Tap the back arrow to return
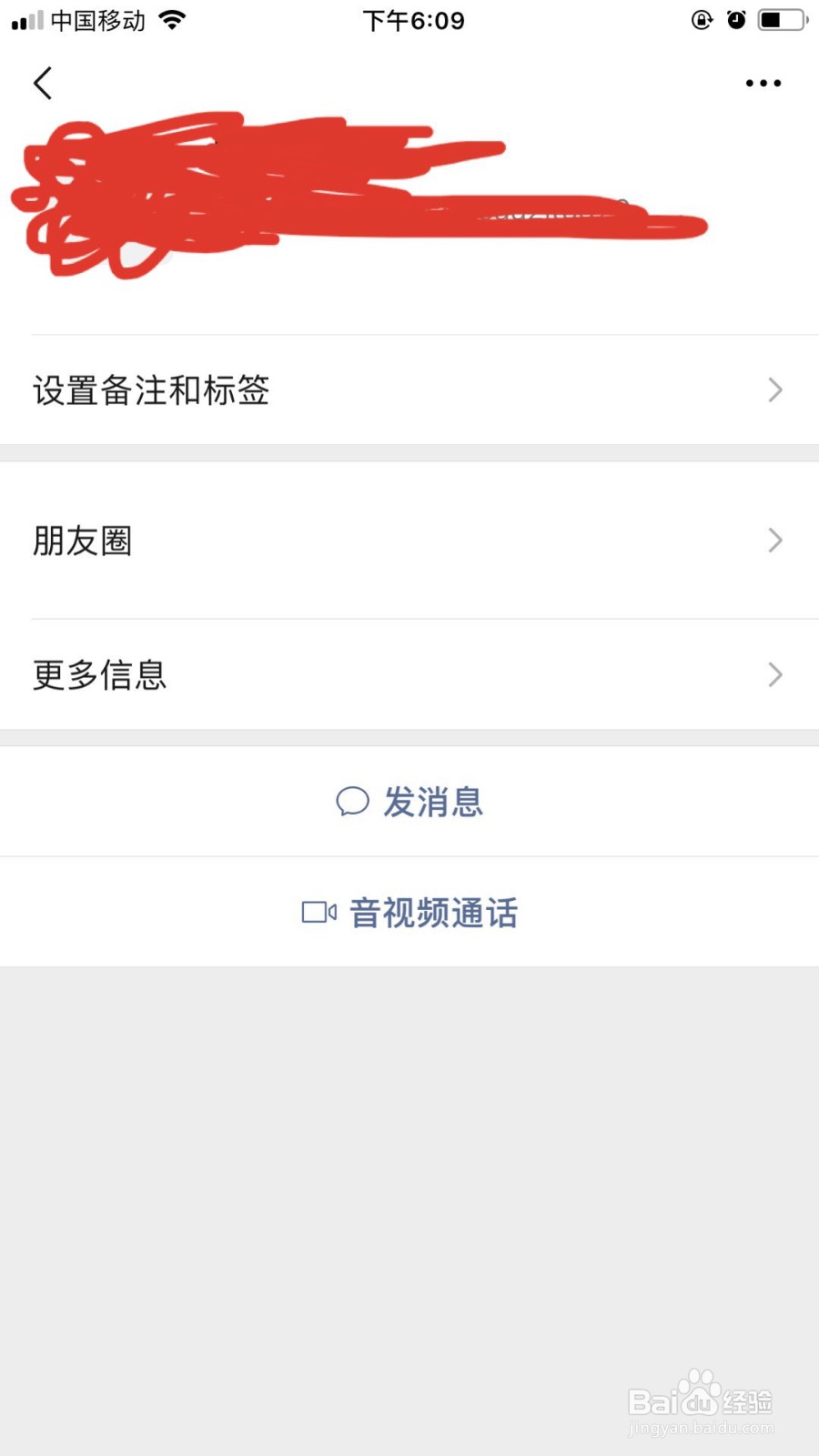This screenshot has width=819, height=1456. (42, 82)
